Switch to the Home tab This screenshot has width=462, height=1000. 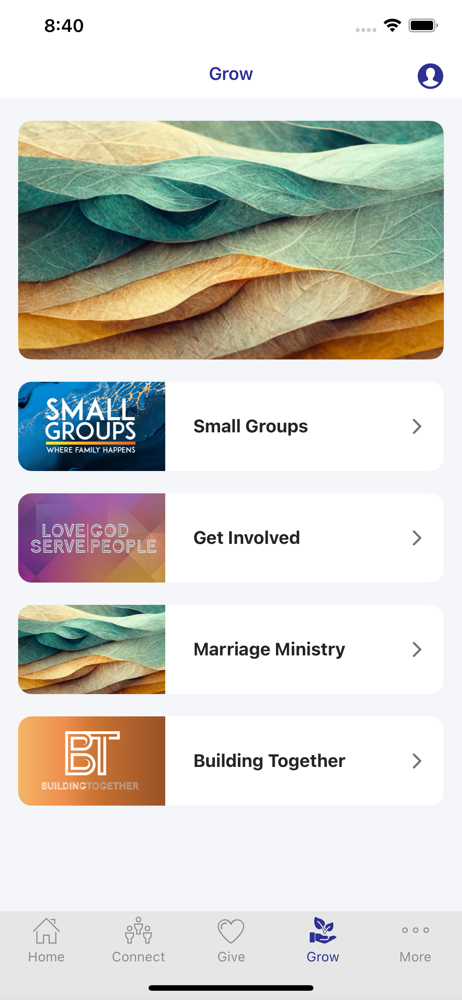(46, 941)
